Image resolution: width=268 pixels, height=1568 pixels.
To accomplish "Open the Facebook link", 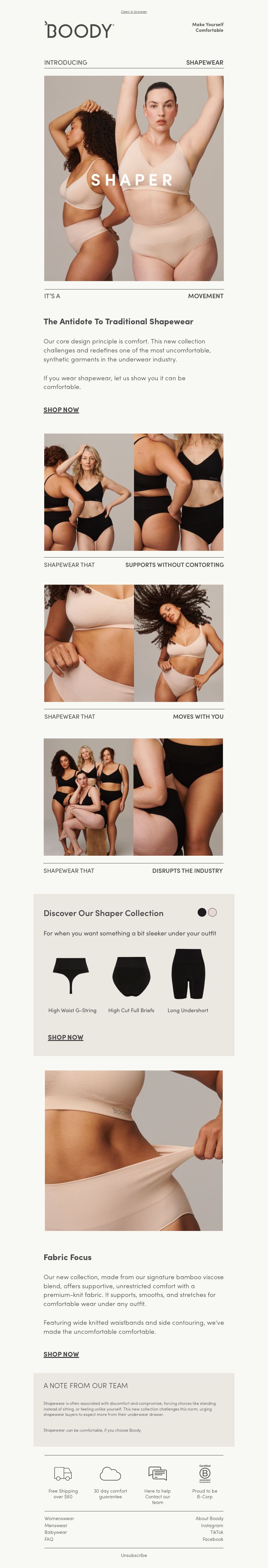I will pyautogui.click(x=213, y=1540).
